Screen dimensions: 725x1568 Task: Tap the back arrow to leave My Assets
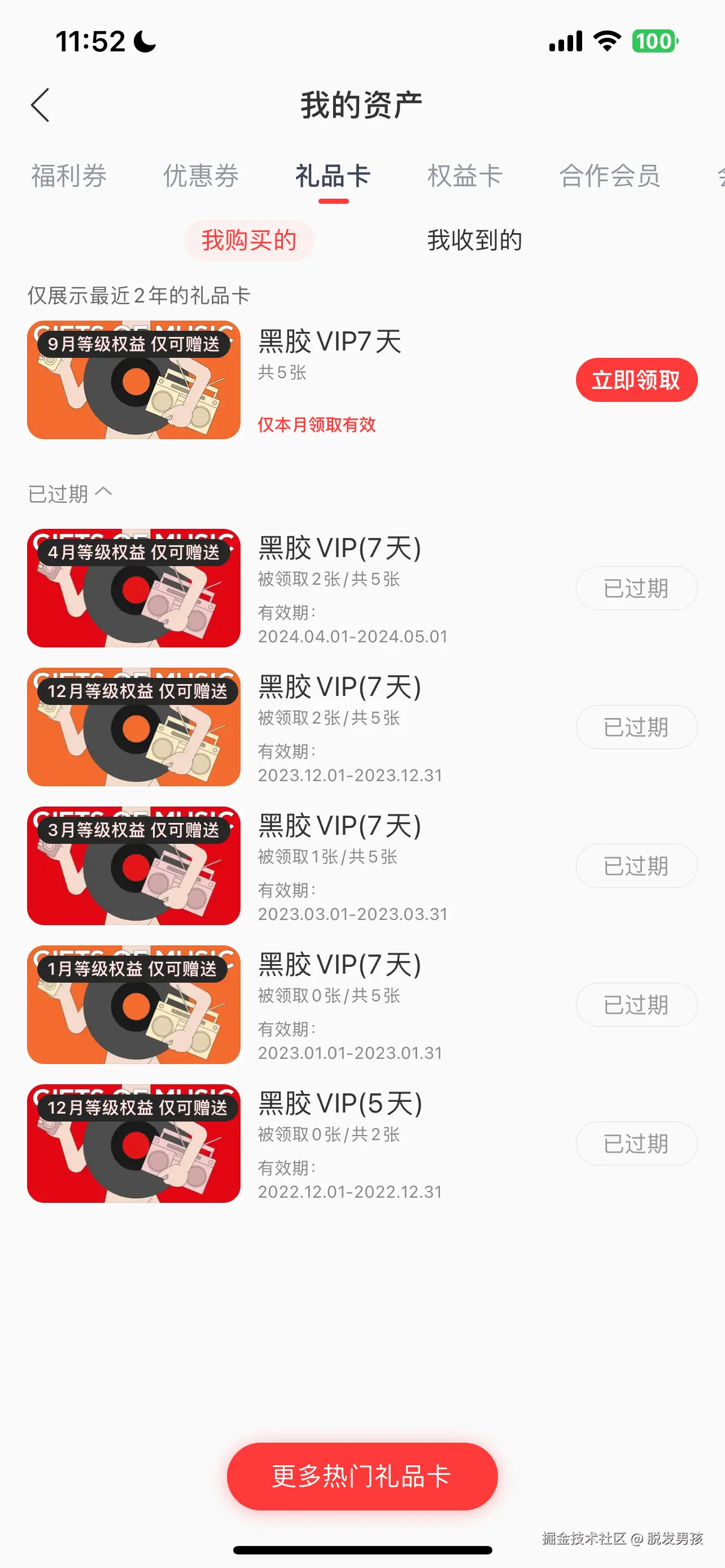40,104
